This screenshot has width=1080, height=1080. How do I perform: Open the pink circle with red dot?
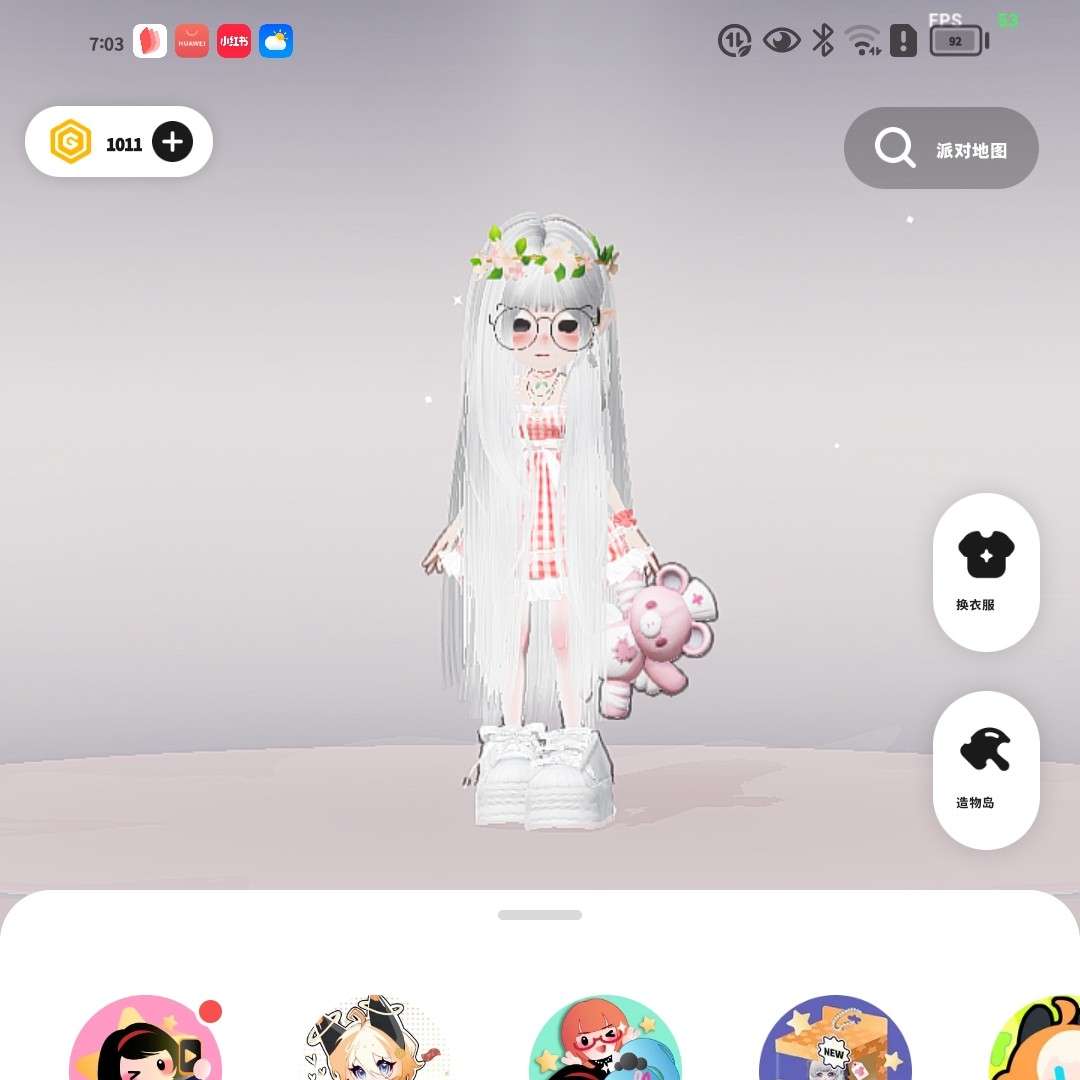[x=145, y=1045]
